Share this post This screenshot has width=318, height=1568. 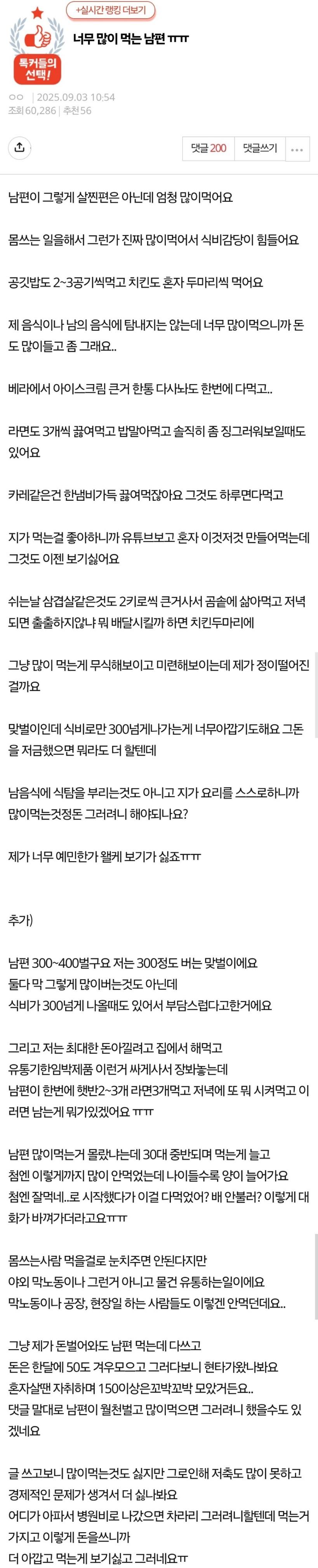point(19,148)
